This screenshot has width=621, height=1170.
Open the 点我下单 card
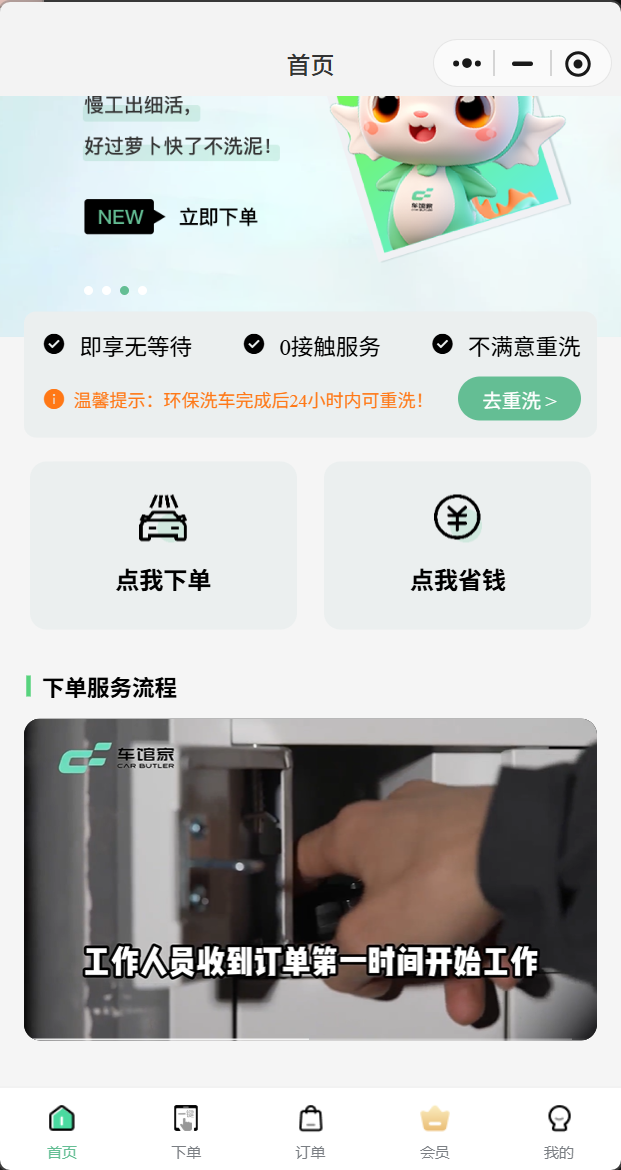[163, 545]
